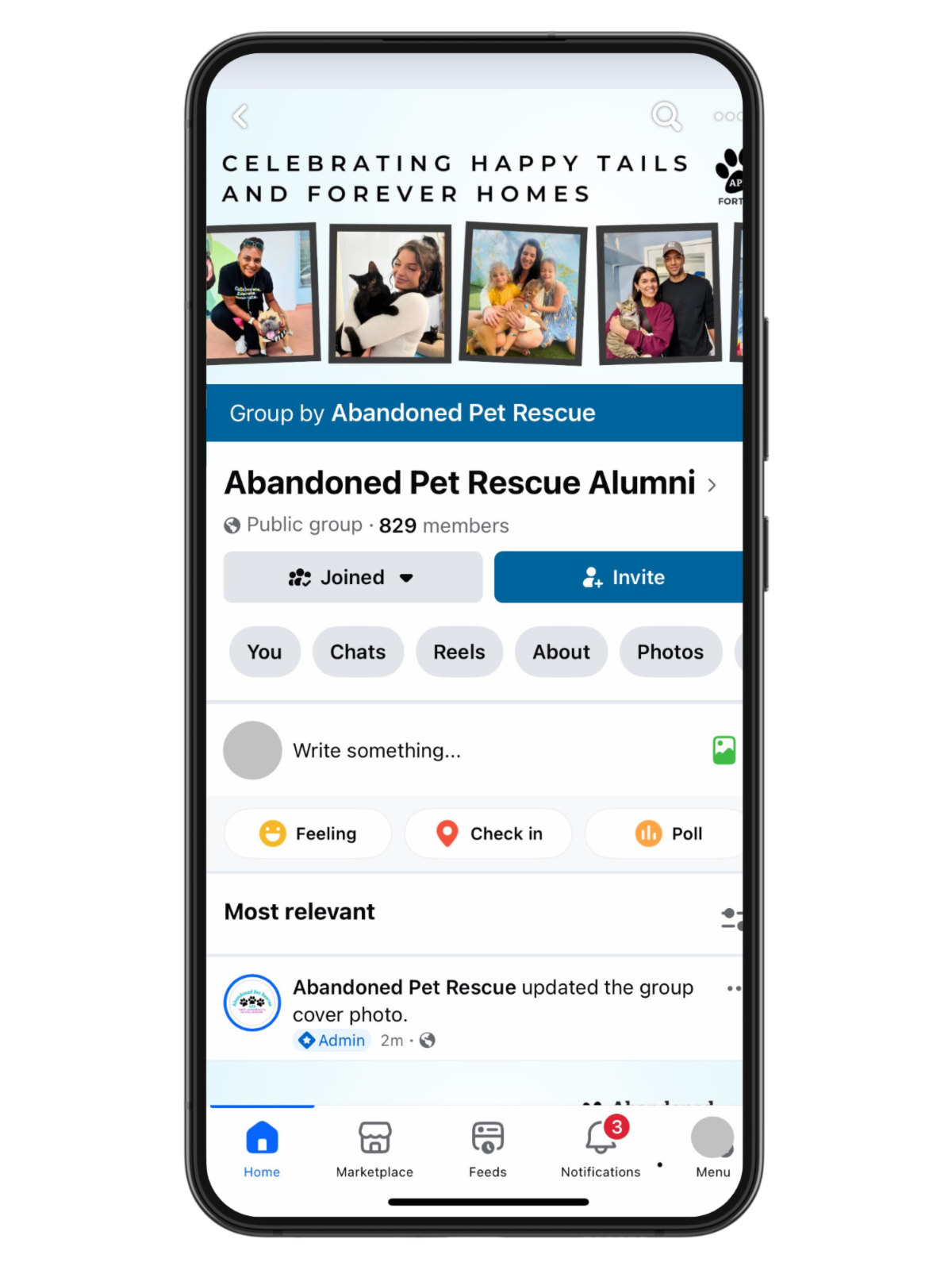Choose the Feeling option
The height and width of the screenshot is (1270, 952).
(309, 833)
